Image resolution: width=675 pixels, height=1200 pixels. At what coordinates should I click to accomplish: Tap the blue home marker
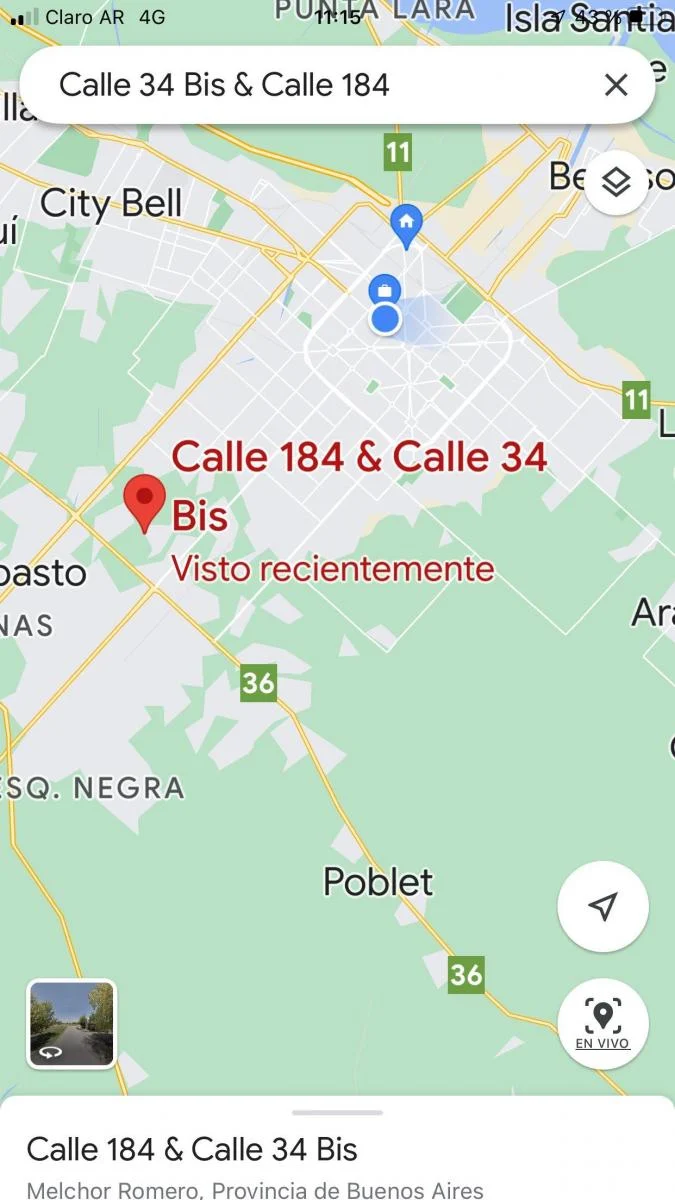(406, 225)
